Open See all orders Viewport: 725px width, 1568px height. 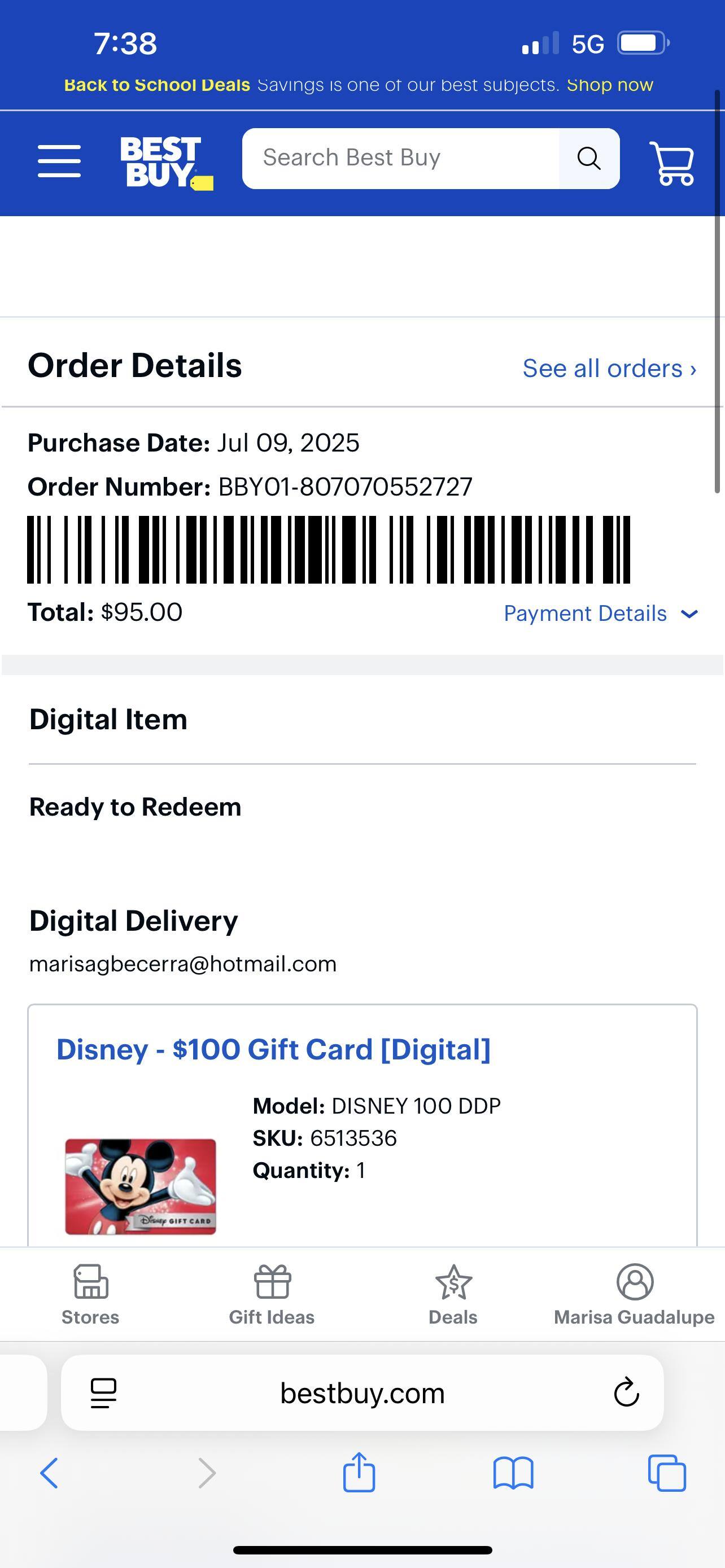(609, 367)
